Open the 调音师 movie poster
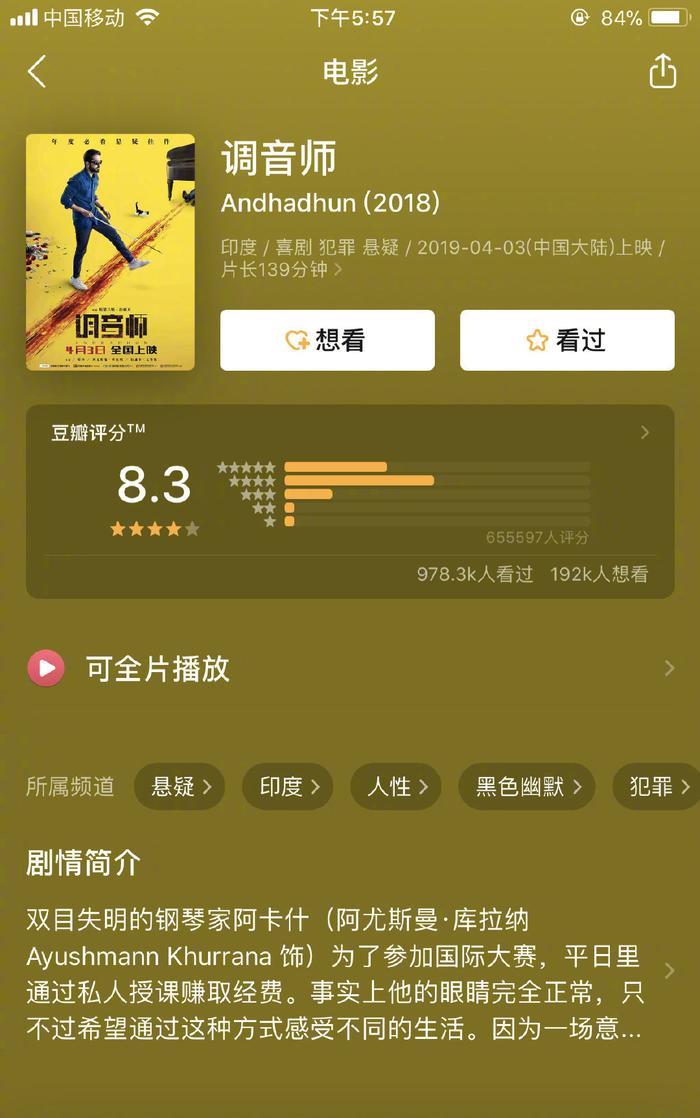The height and width of the screenshot is (1118, 700). point(110,252)
